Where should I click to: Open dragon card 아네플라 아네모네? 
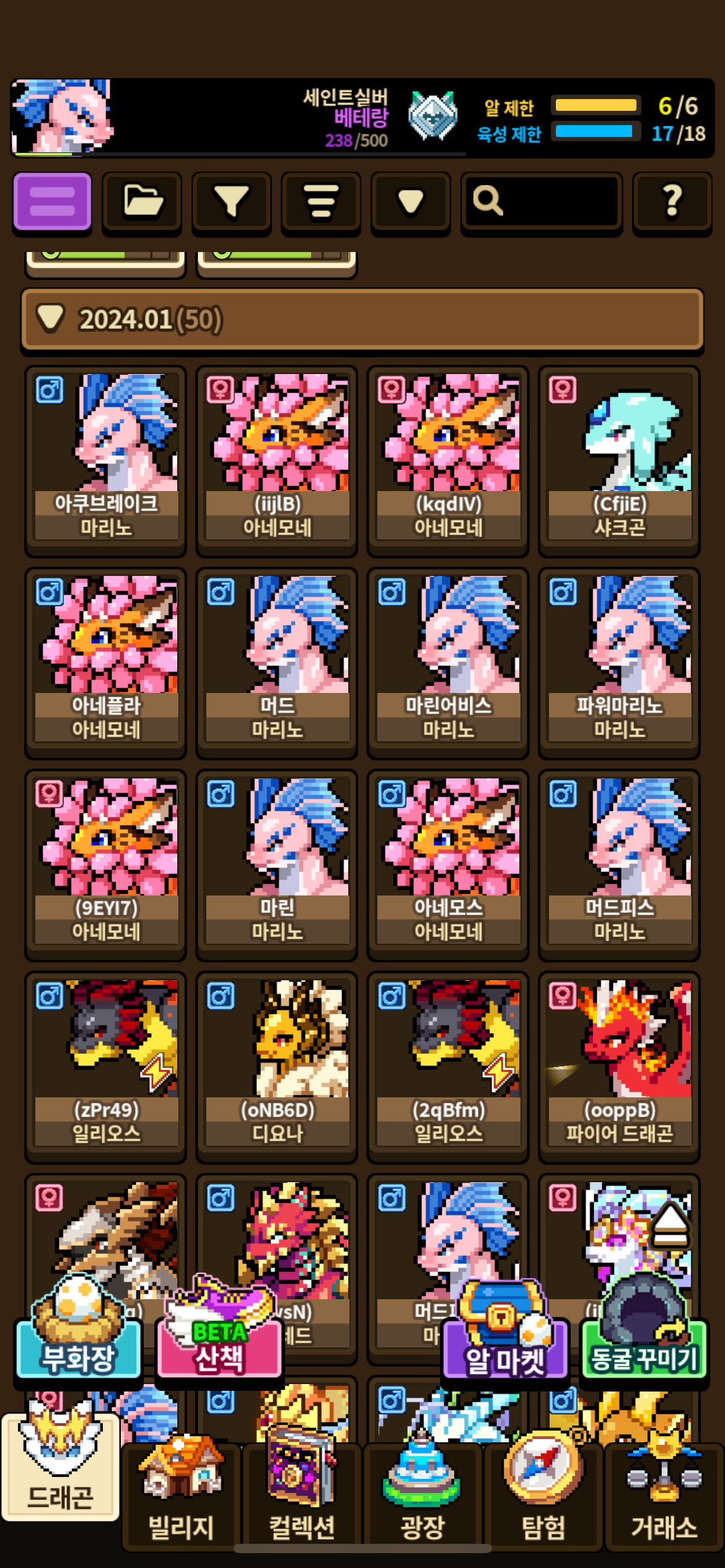[106, 660]
